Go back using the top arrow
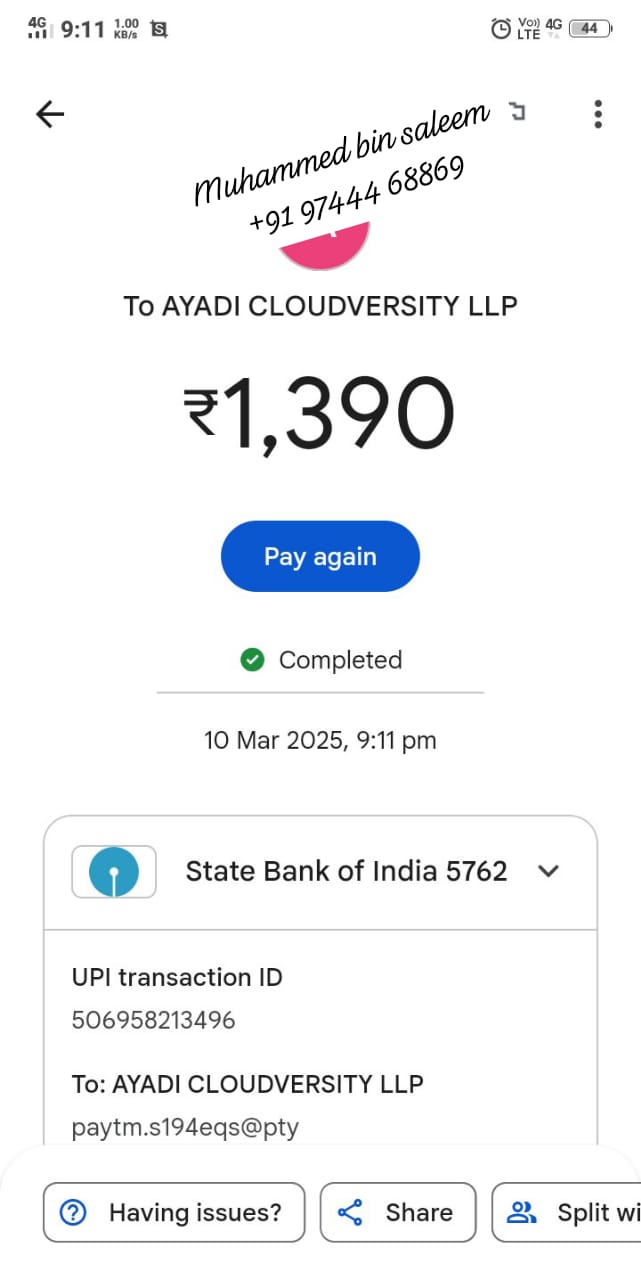The width and height of the screenshot is (641, 1280). coord(50,114)
